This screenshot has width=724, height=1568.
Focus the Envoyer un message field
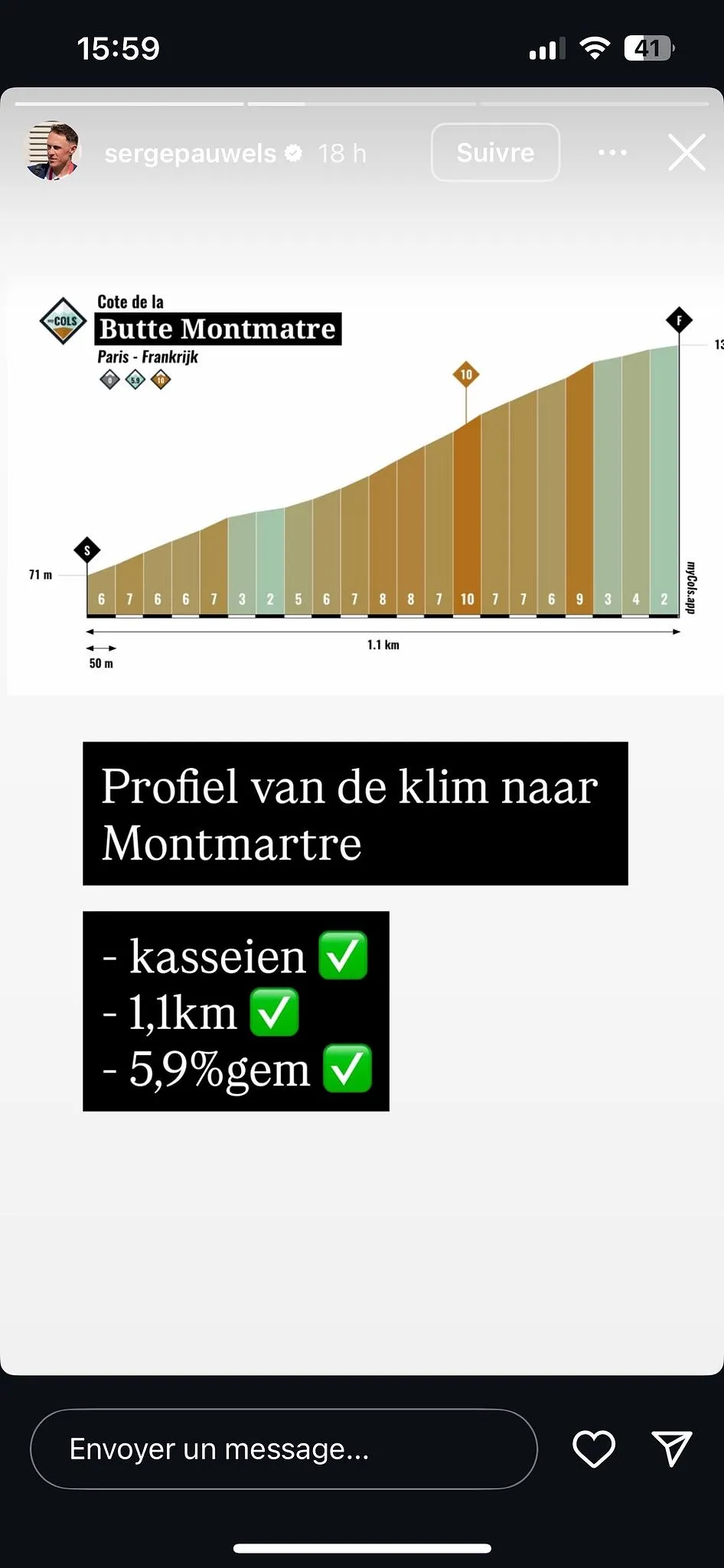coord(283,1449)
